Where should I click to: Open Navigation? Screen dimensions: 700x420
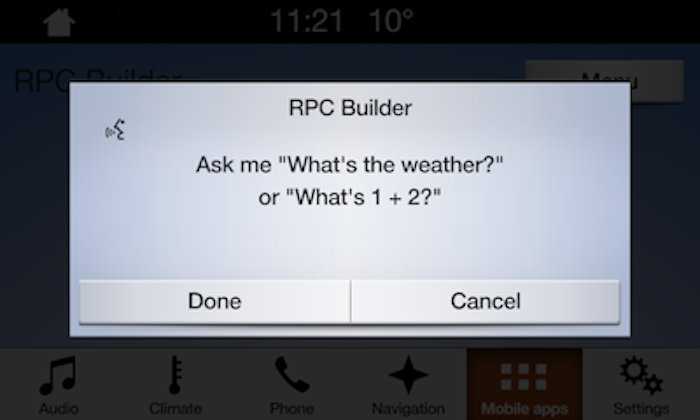point(408,385)
